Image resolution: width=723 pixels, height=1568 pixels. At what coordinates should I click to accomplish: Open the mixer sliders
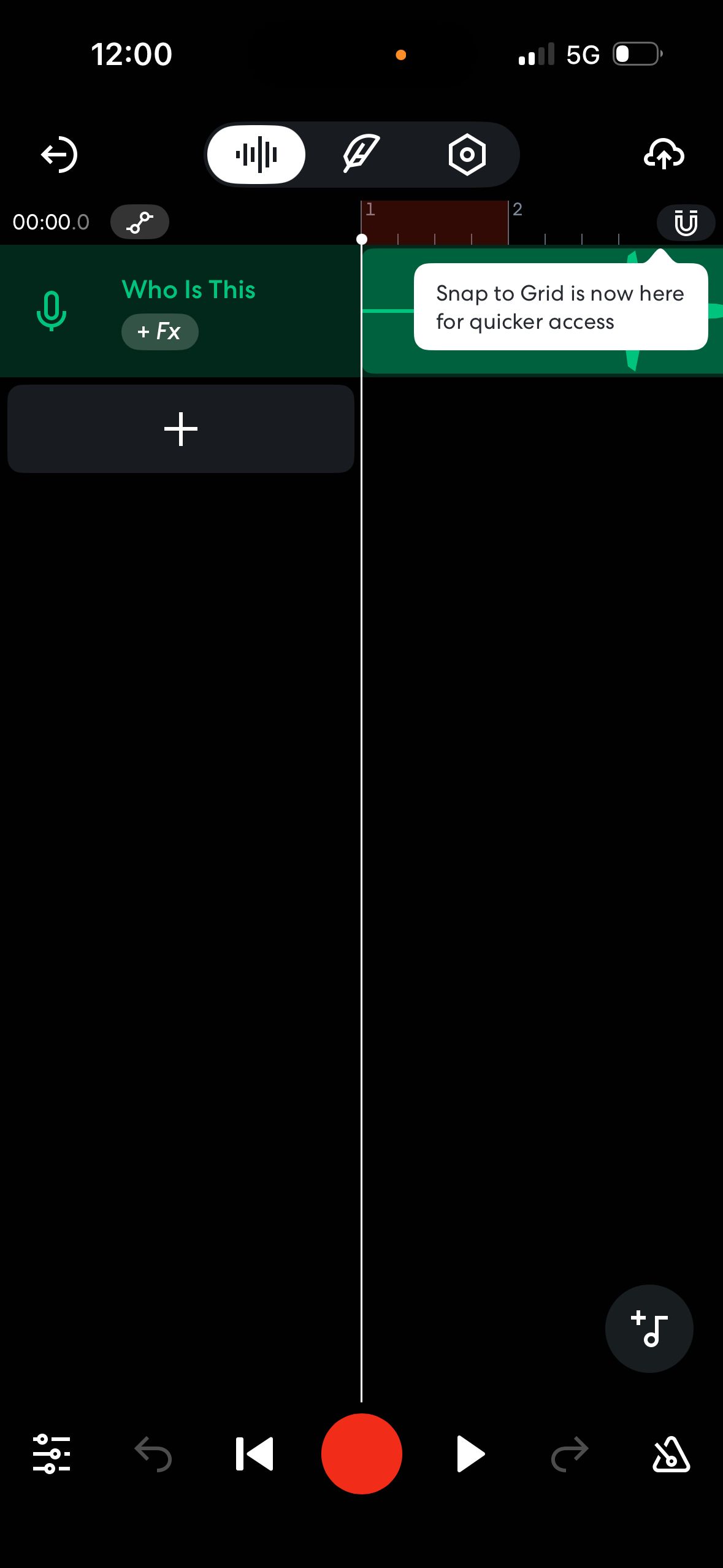[52, 1453]
